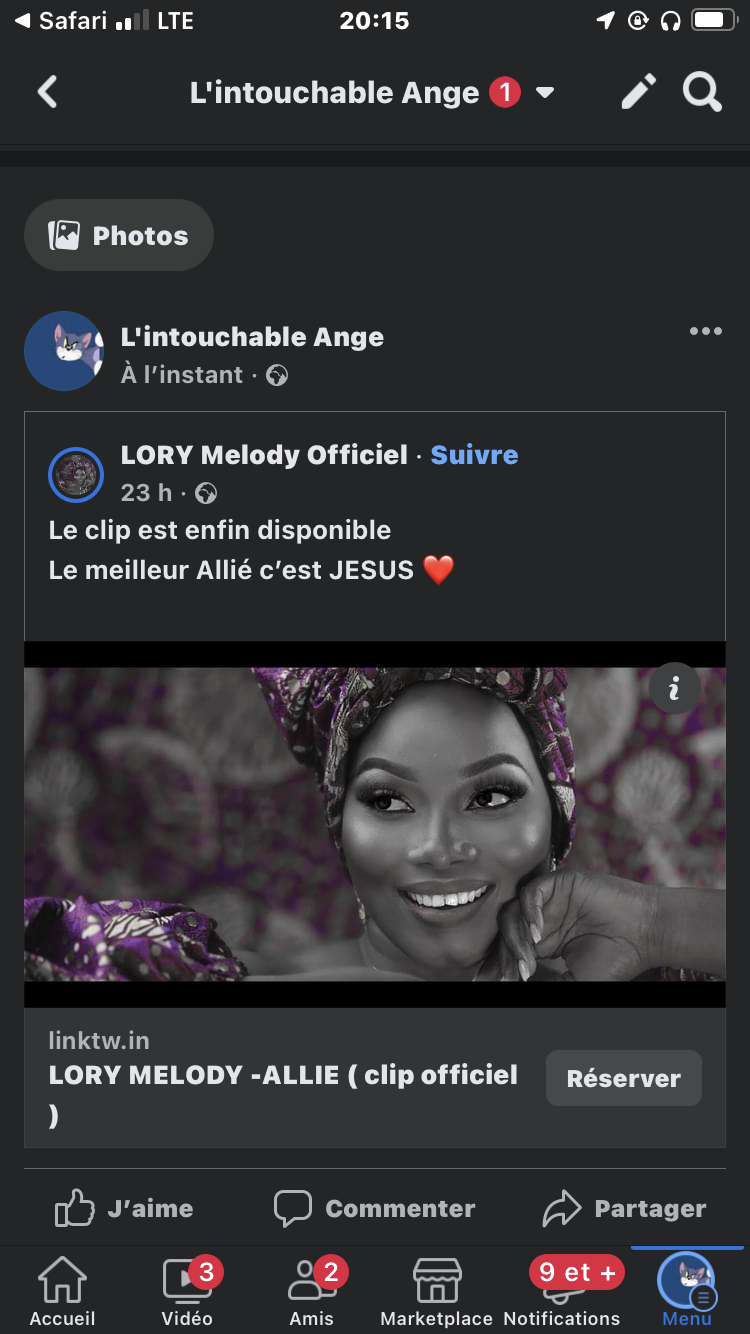Open the Photos chip

pyautogui.click(x=119, y=236)
